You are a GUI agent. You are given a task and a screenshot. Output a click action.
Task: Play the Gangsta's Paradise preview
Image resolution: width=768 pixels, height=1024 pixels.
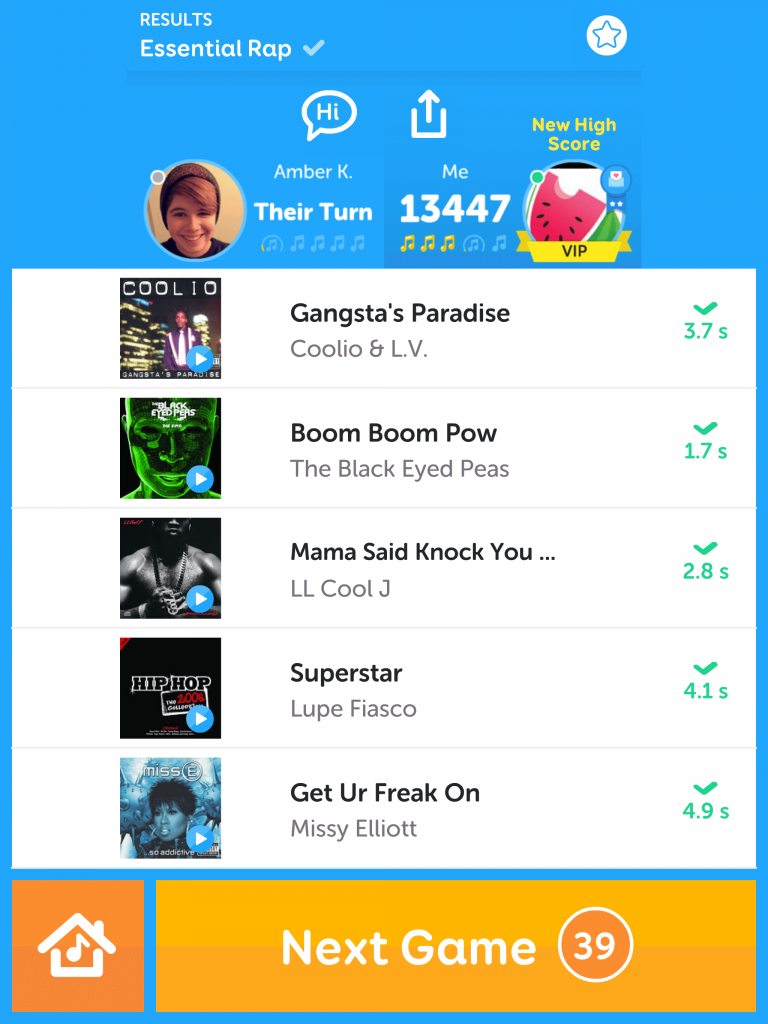[200, 359]
